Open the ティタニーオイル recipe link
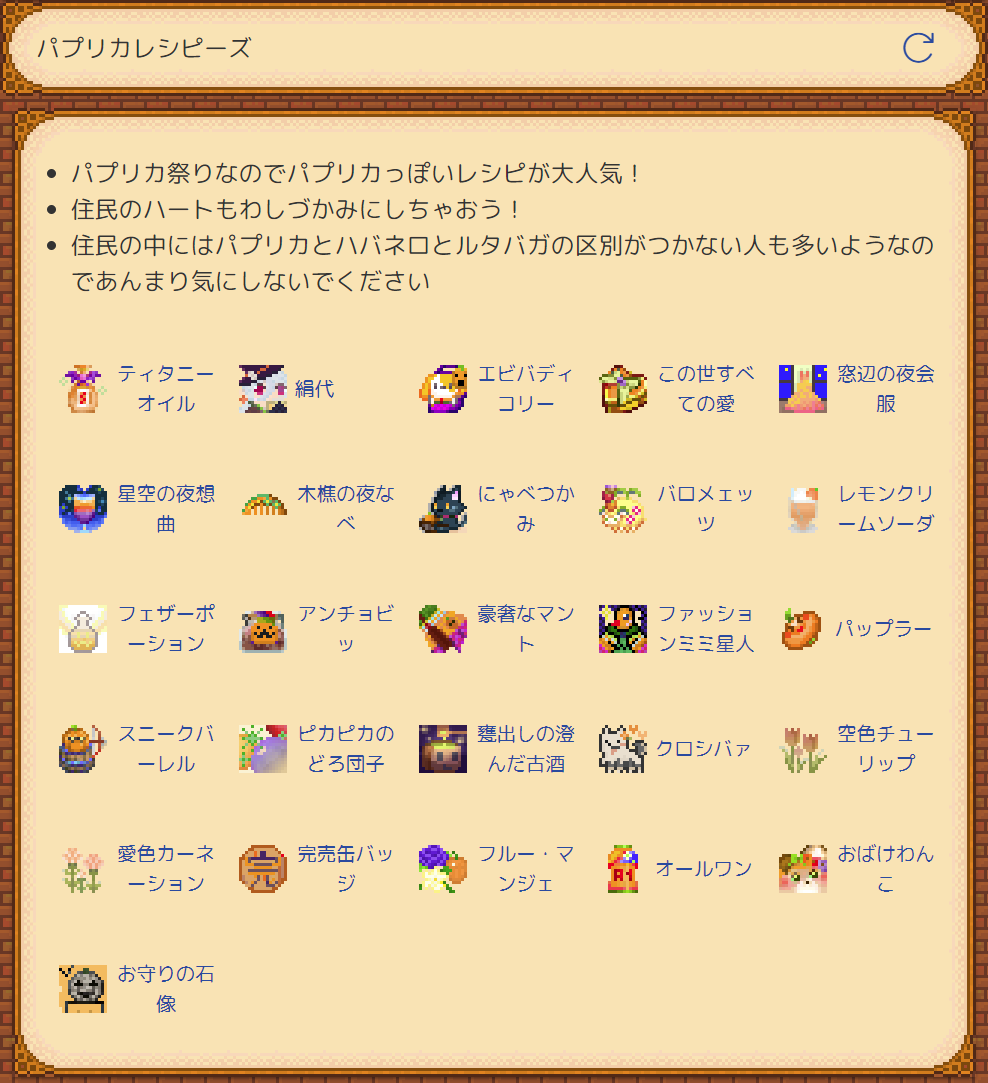This screenshot has height=1083, width=988. point(165,389)
